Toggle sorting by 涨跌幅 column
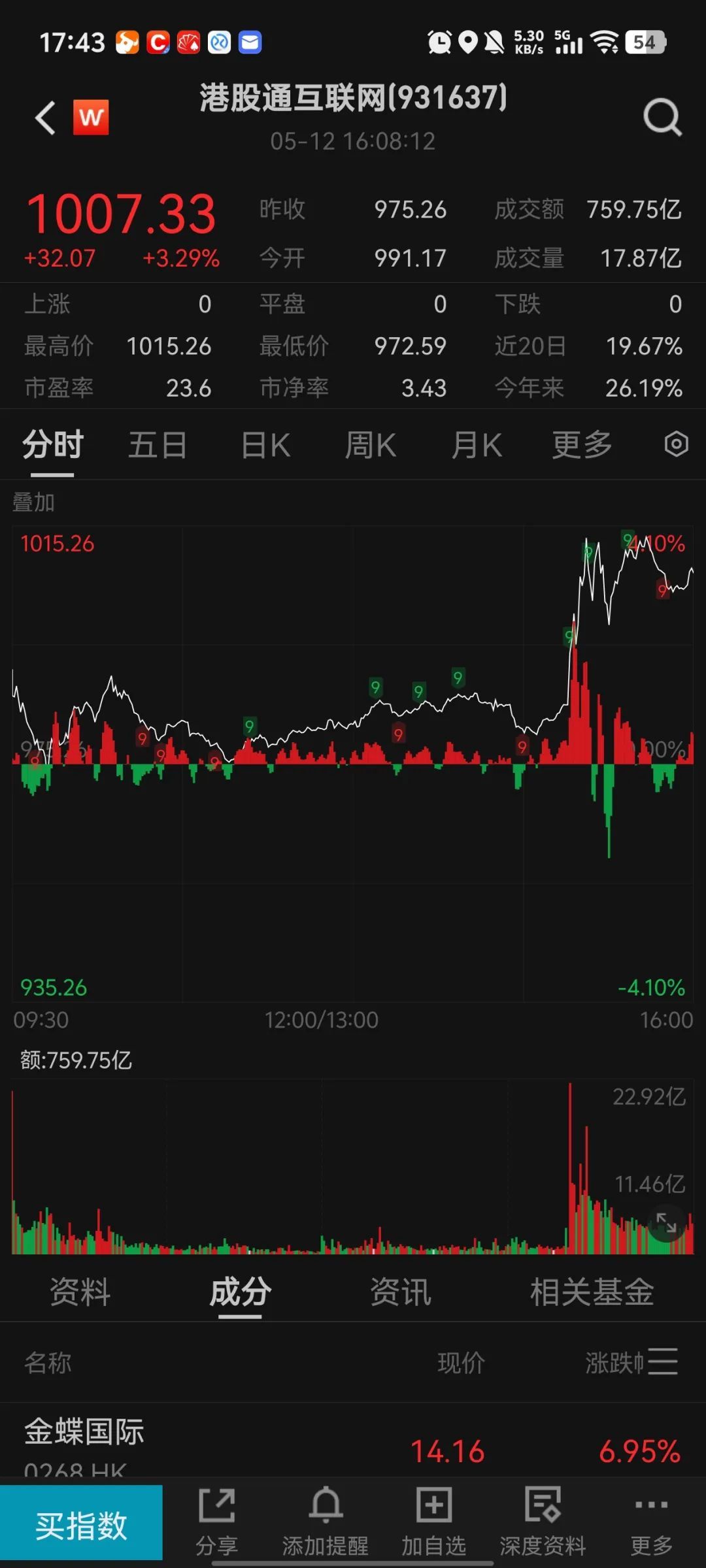Screen dimensions: 706x1568 pyautogui.click(x=614, y=1363)
